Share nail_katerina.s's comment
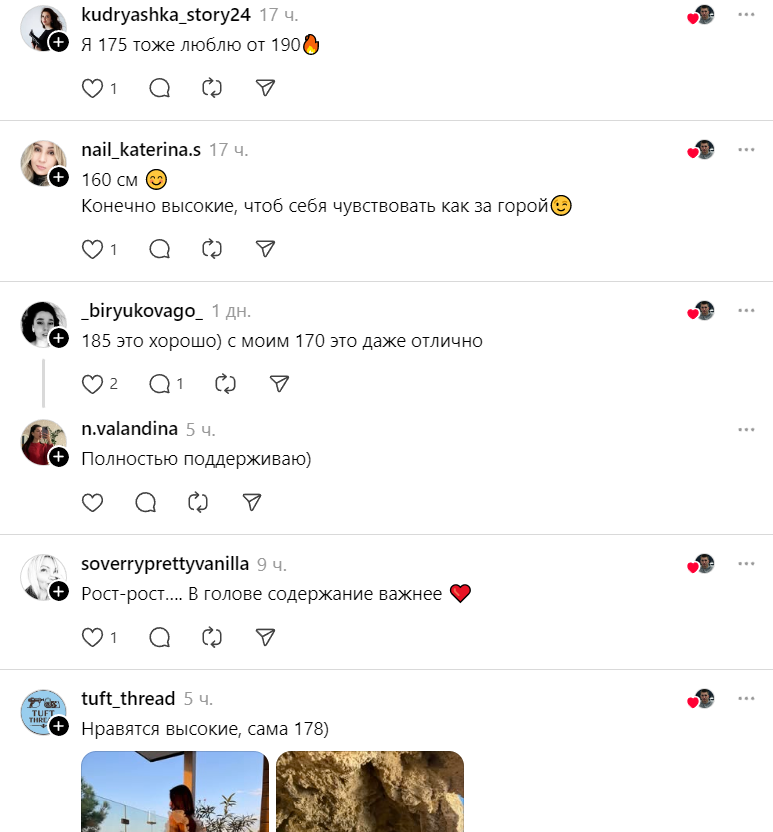 tap(265, 249)
